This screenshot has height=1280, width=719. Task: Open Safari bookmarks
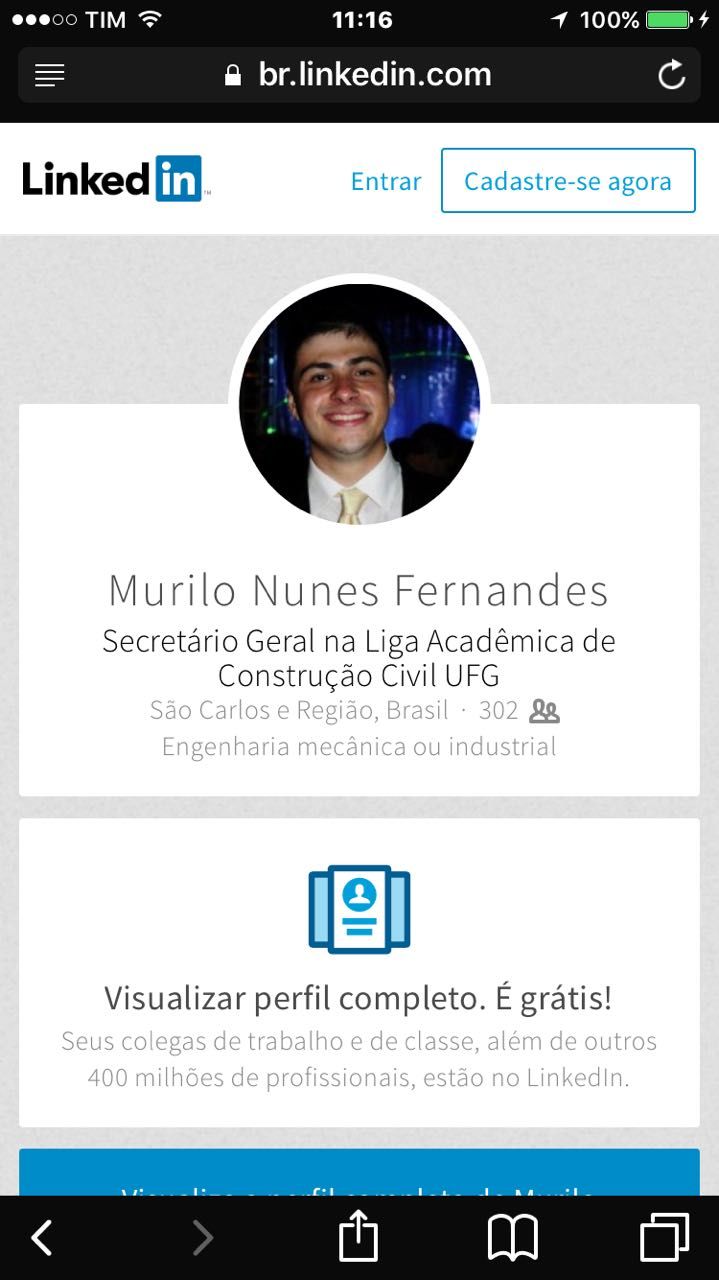(513, 1238)
